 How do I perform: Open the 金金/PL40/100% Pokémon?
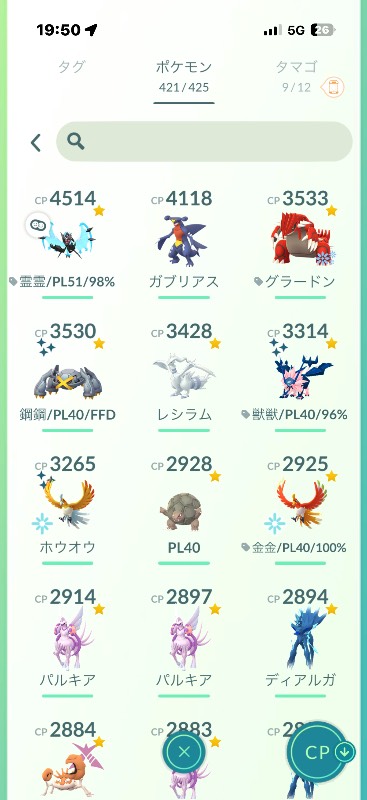click(300, 509)
